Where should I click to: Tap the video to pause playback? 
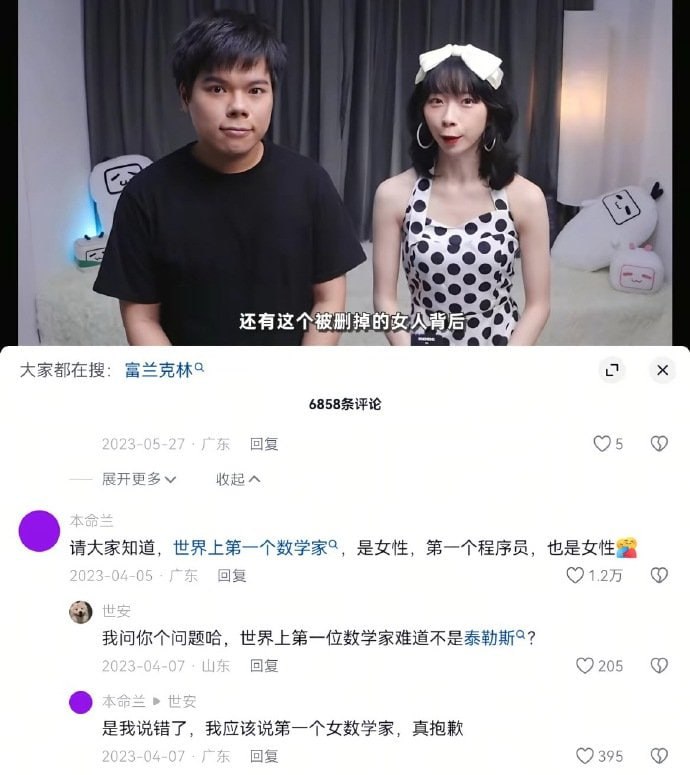click(345, 170)
